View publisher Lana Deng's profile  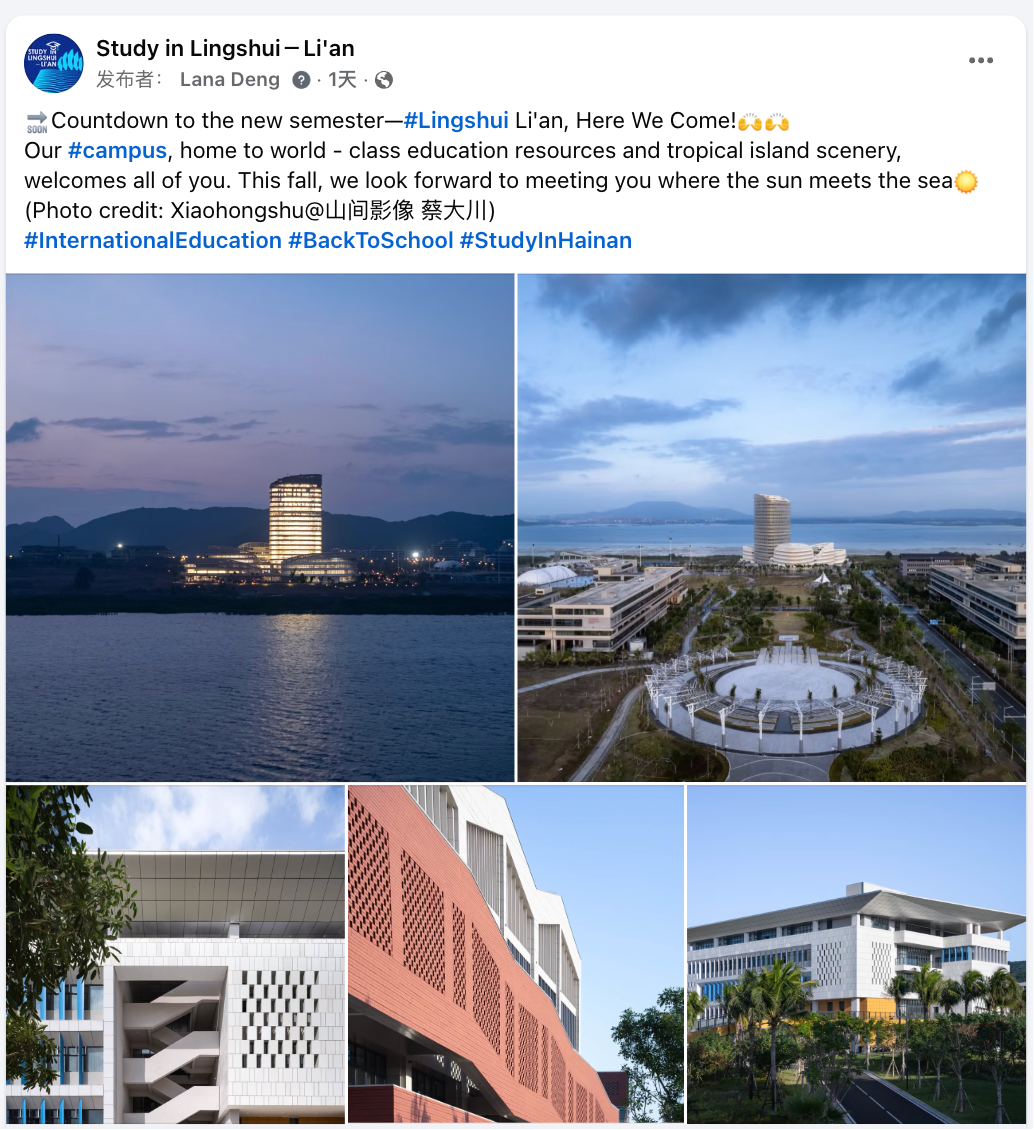230,80
